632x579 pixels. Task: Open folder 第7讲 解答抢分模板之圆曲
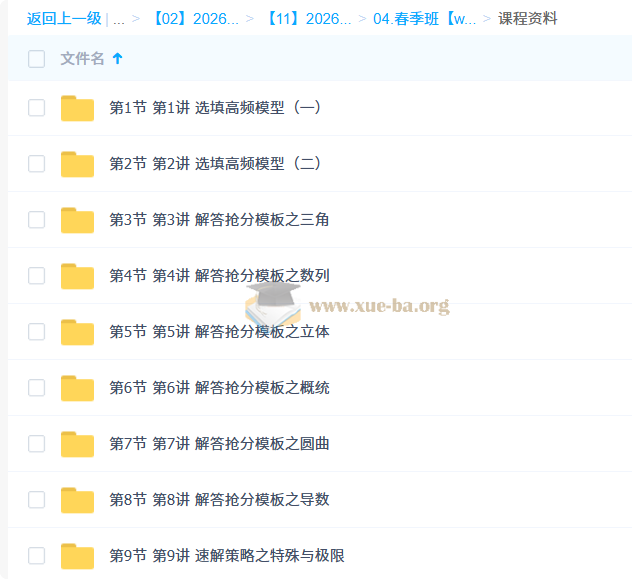coord(219,444)
